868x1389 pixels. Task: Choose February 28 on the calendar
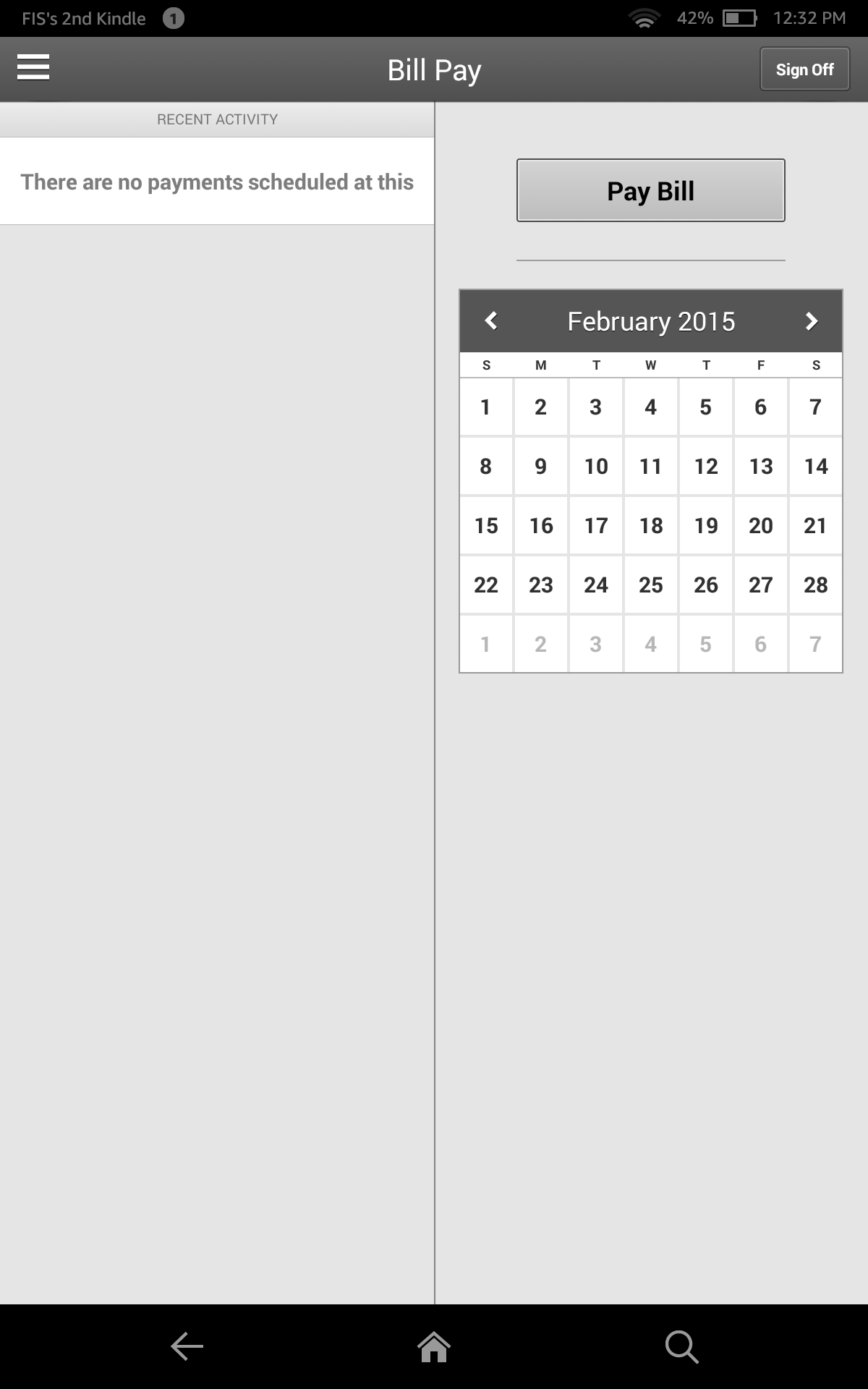pos(815,585)
